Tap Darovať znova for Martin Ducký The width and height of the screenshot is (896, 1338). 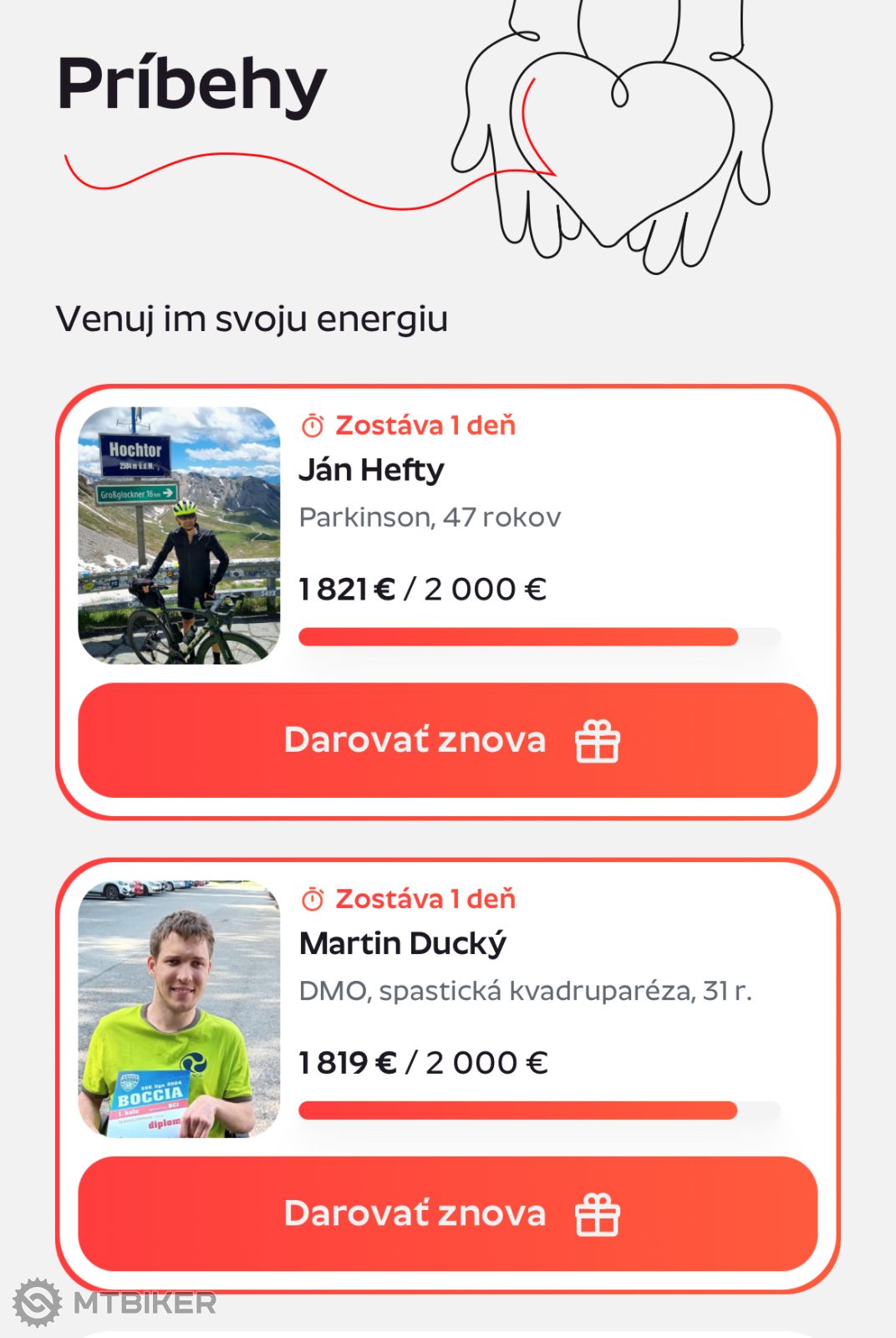(447, 1213)
